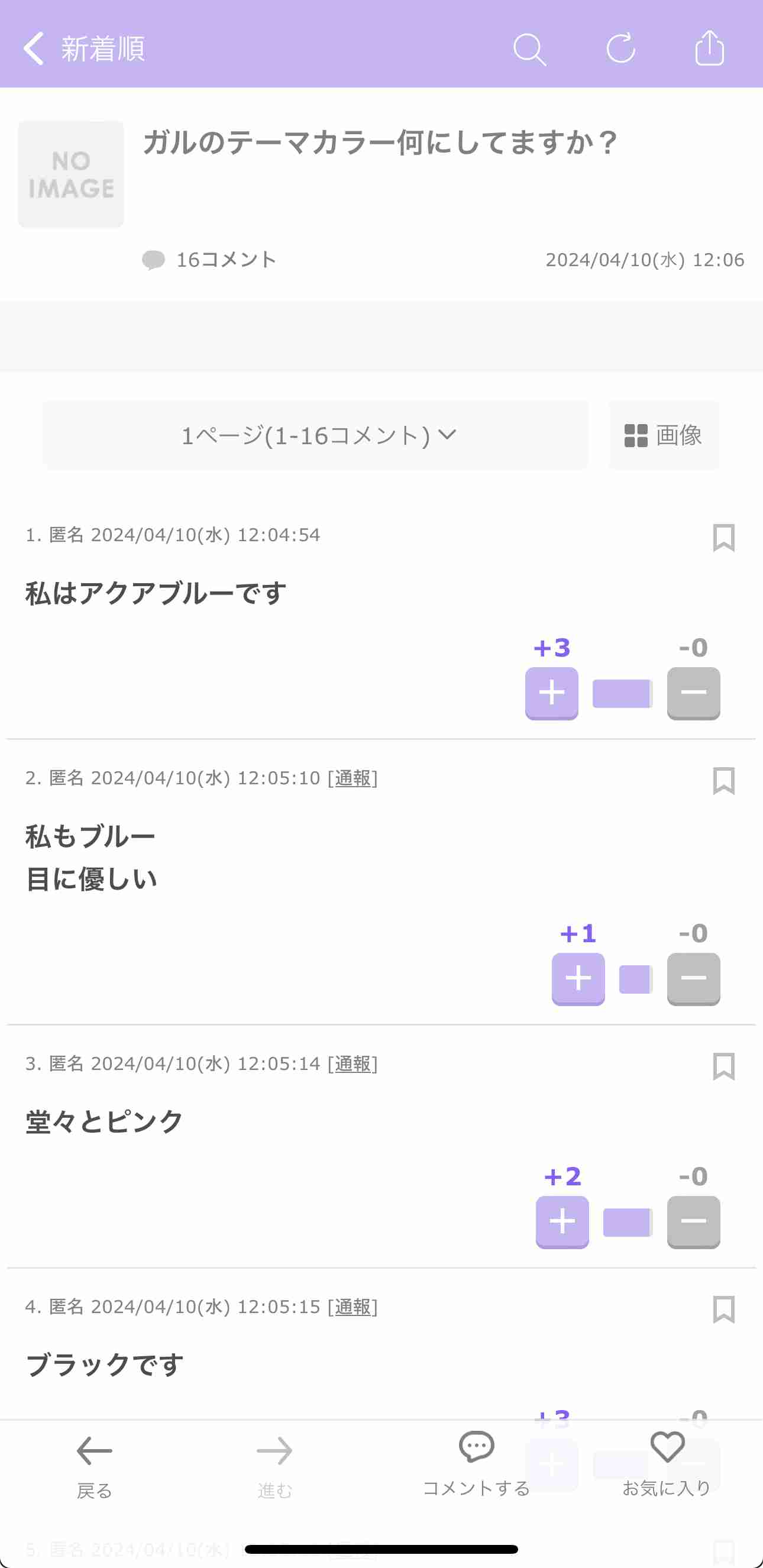Viewport: 763px width, 1568px height.
Task: Expand the chevron next to the page selector
Action: [447, 434]
